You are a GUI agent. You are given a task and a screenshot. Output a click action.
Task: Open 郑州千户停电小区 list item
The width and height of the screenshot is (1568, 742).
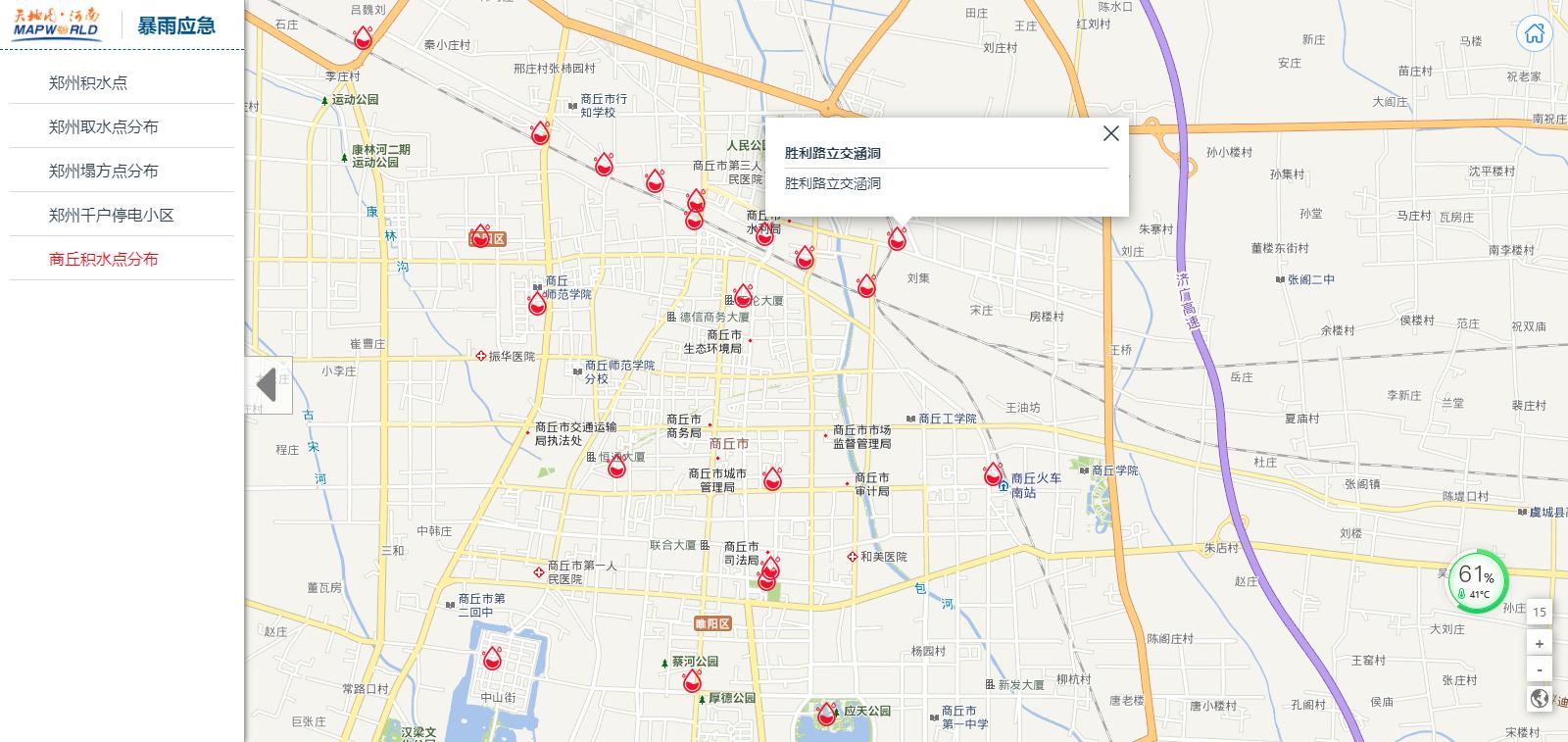[111, 216]
